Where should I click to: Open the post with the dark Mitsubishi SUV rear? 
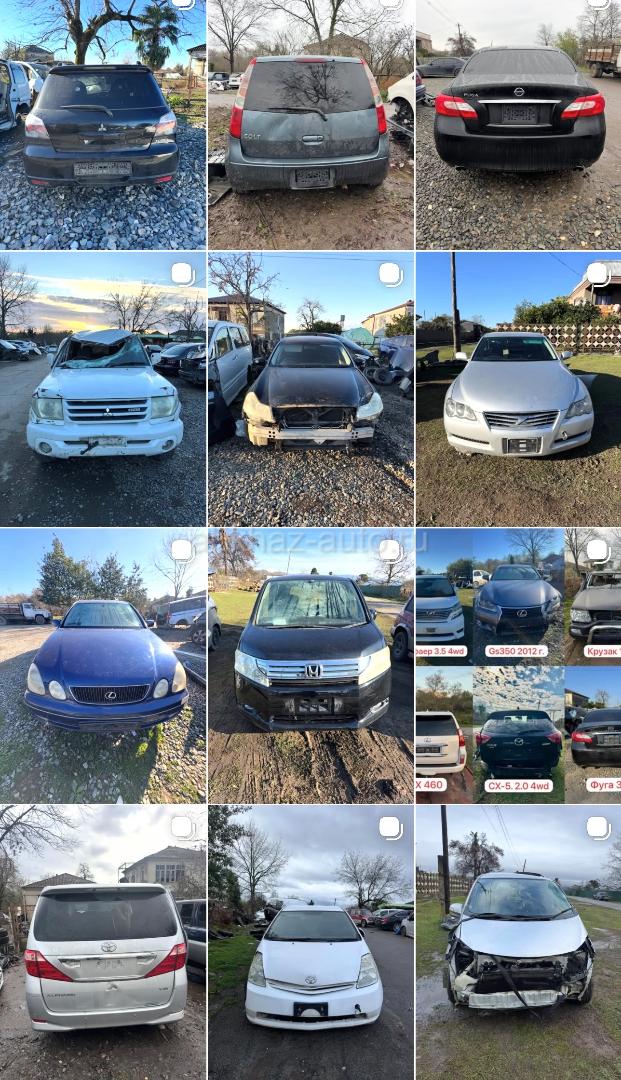click(102, 125)
